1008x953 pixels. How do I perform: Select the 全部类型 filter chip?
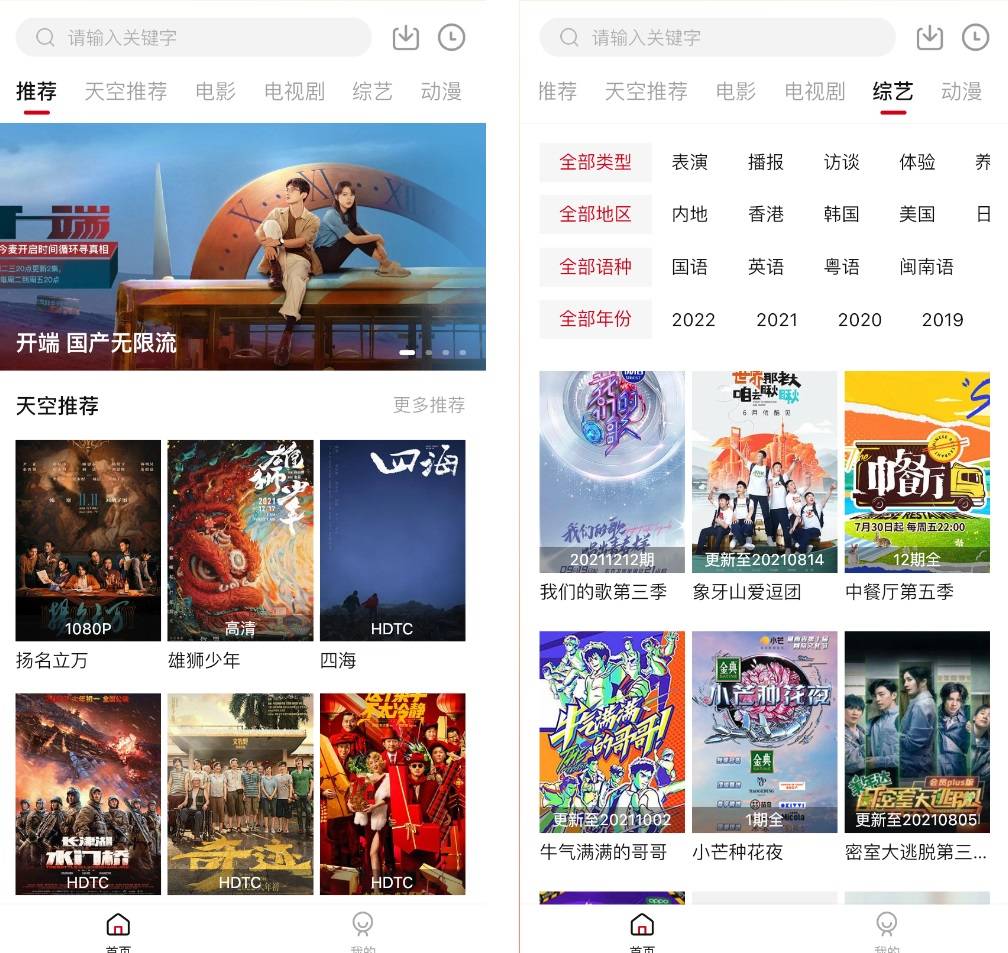tap(595, 162)
